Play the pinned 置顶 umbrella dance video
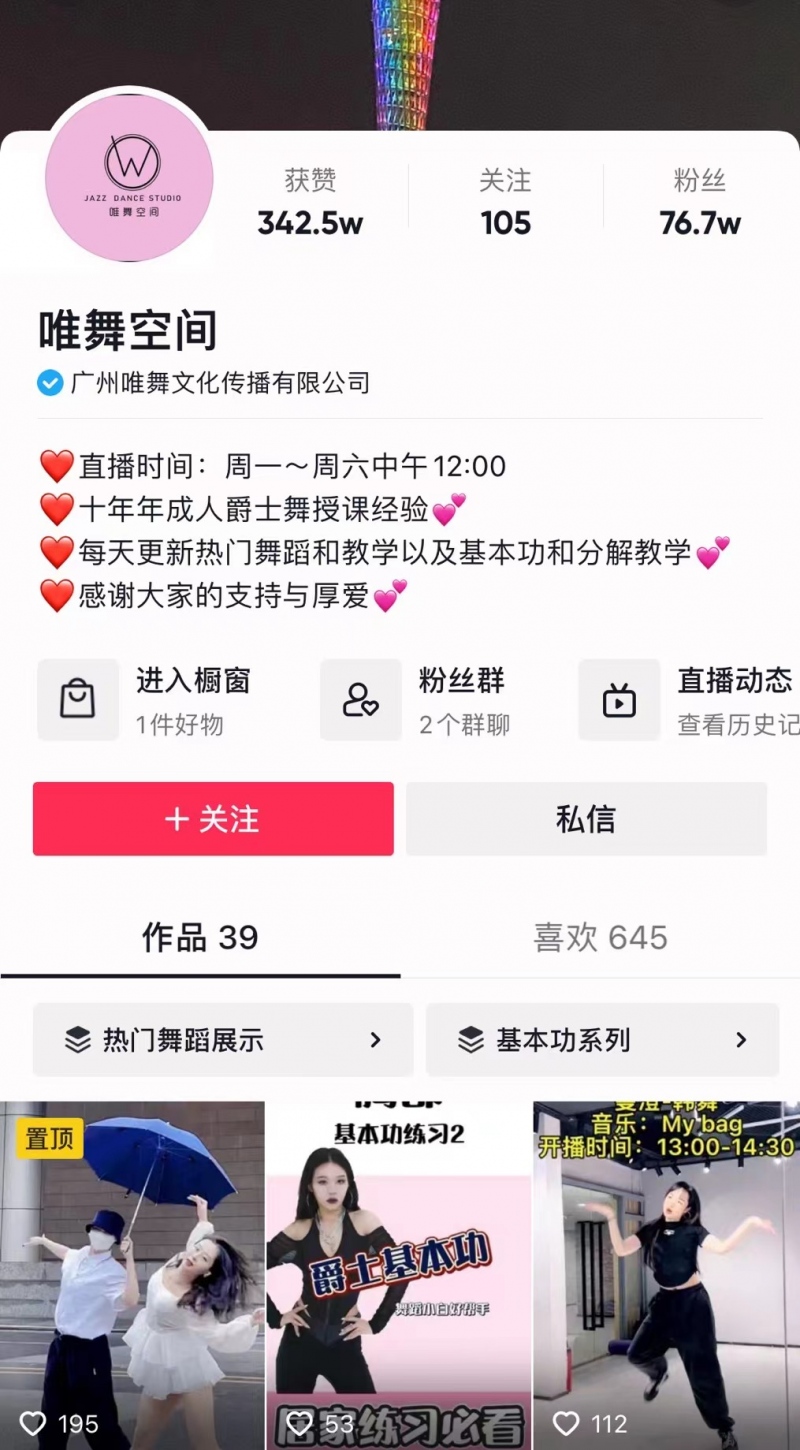This screenshot has width=800, height=1450. click(x=132, y=1275)
